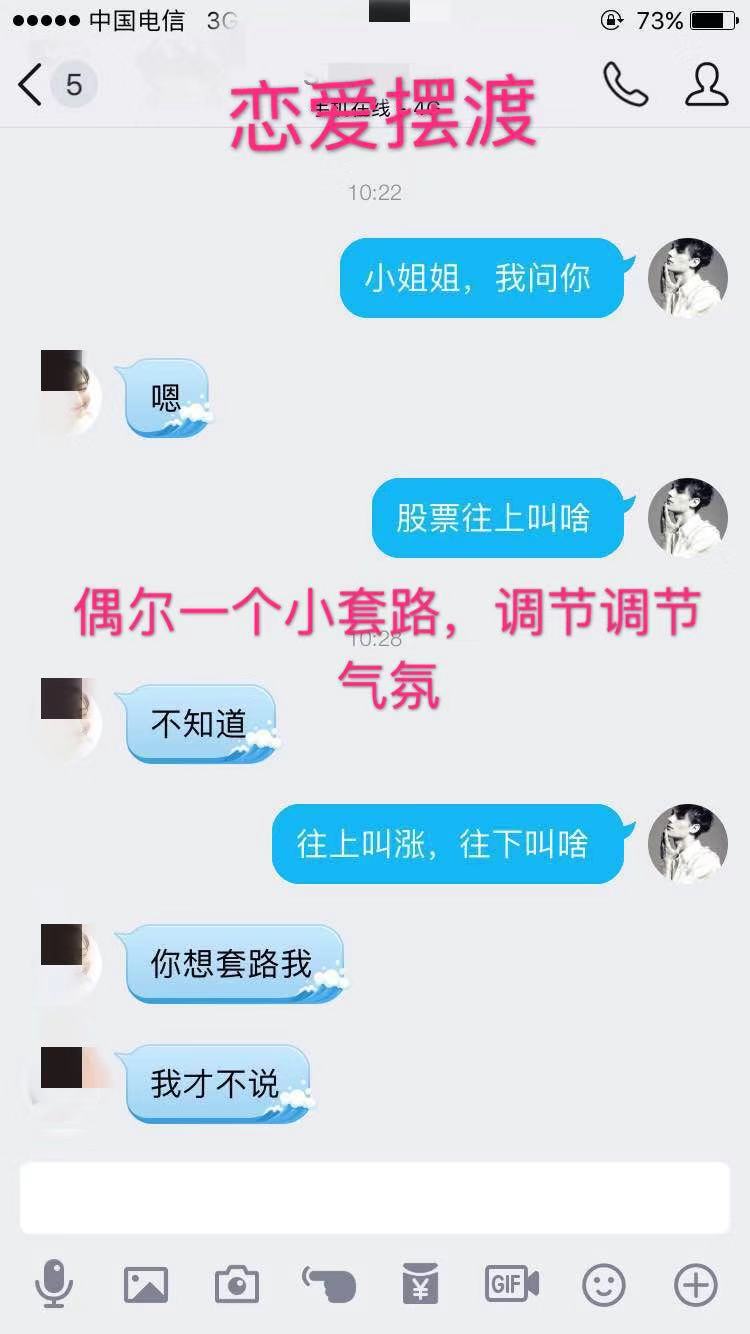The width and height of the screenshot is (750, 1334).
Task: Open the emoji panel
Action: click(x=604, y=1284)
